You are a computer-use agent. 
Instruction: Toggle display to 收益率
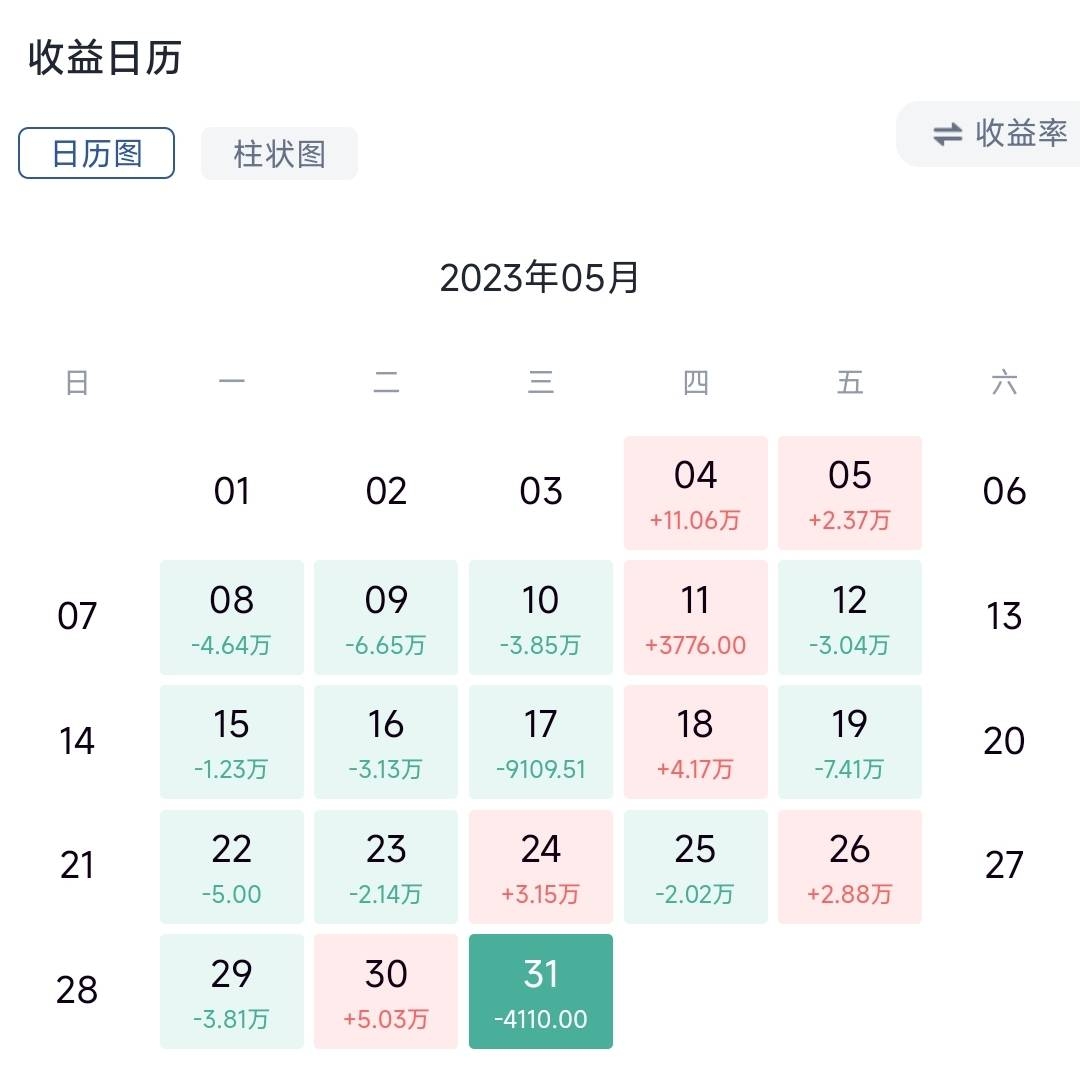pyautogui.click(x=990, y=134)
